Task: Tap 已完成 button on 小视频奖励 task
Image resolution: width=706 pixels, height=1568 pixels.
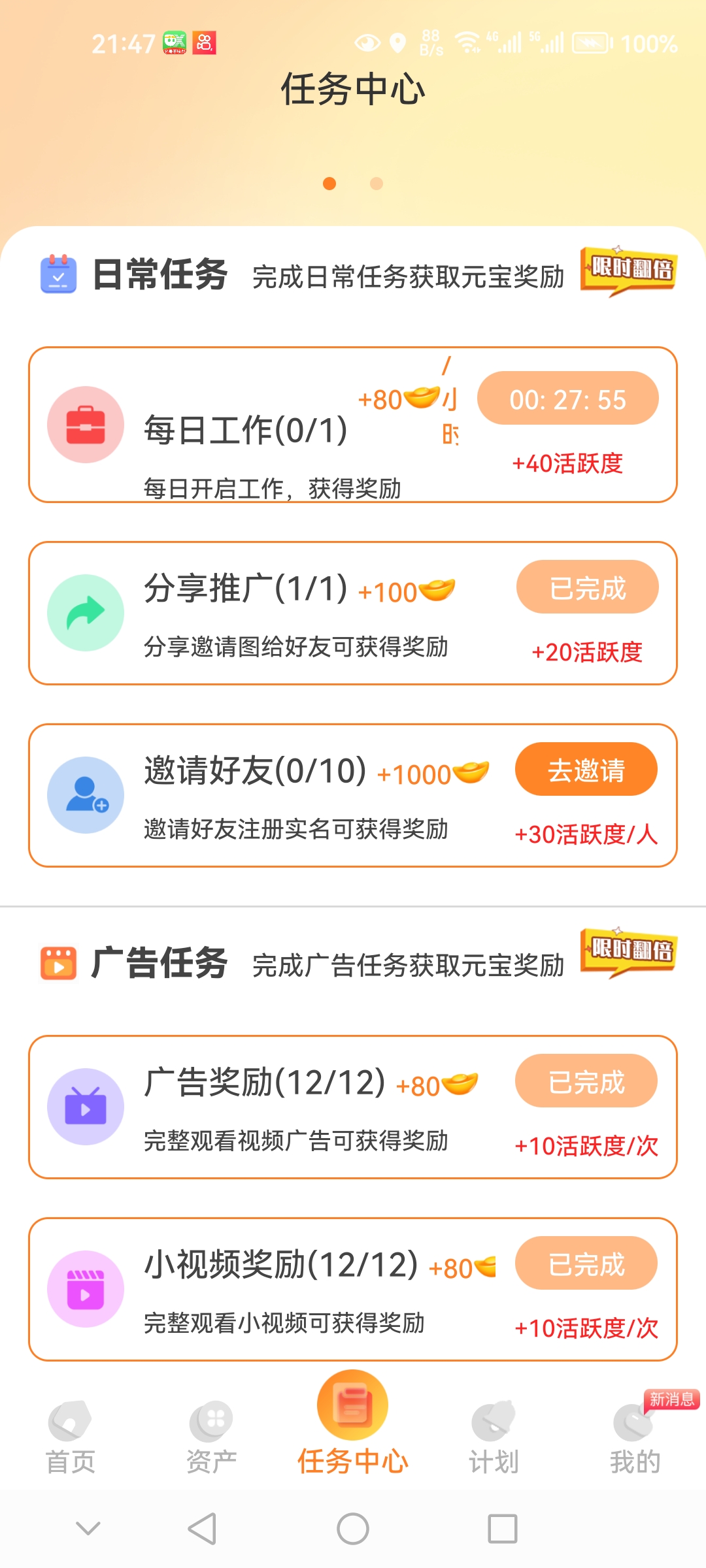Action: pos(586,1263)
